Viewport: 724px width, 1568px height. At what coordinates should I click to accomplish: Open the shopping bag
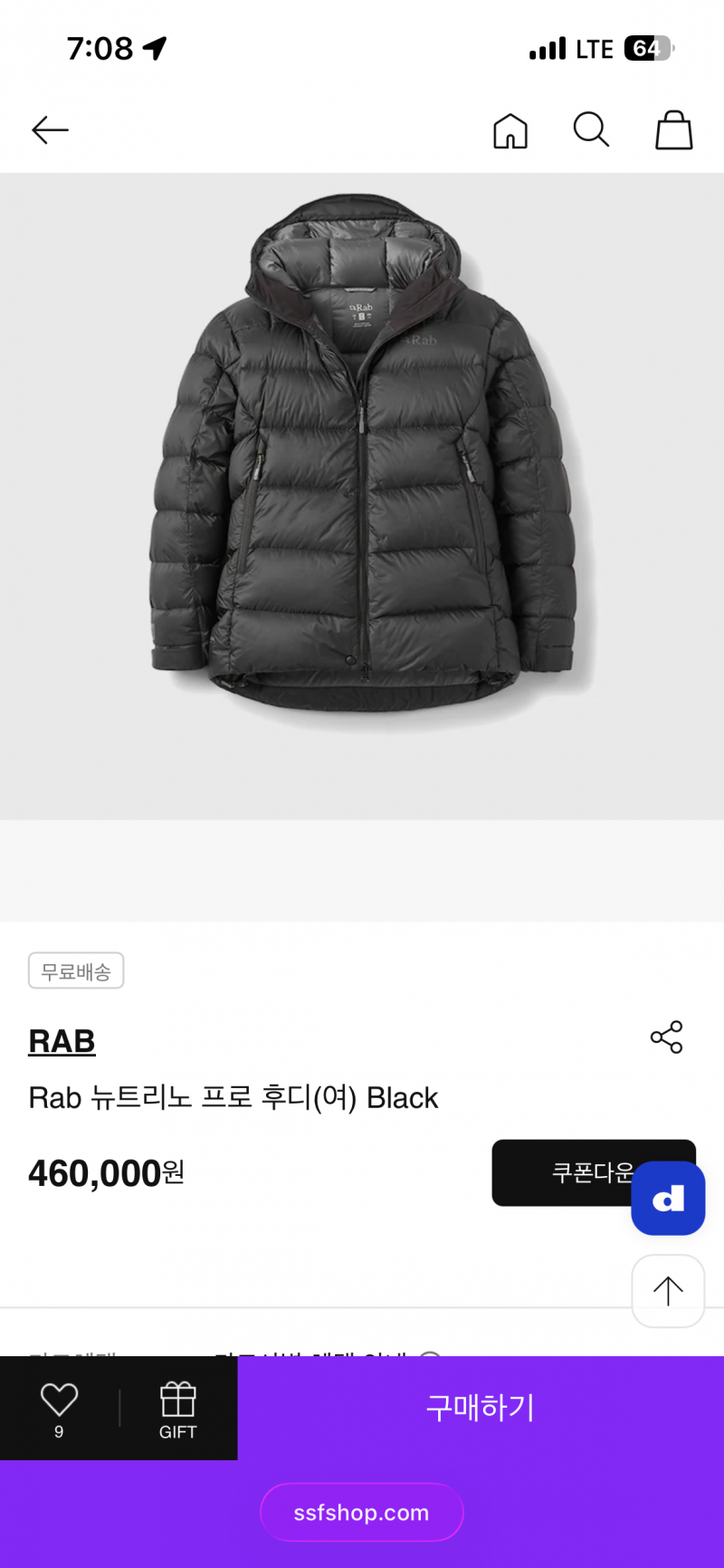coord(674,130)
